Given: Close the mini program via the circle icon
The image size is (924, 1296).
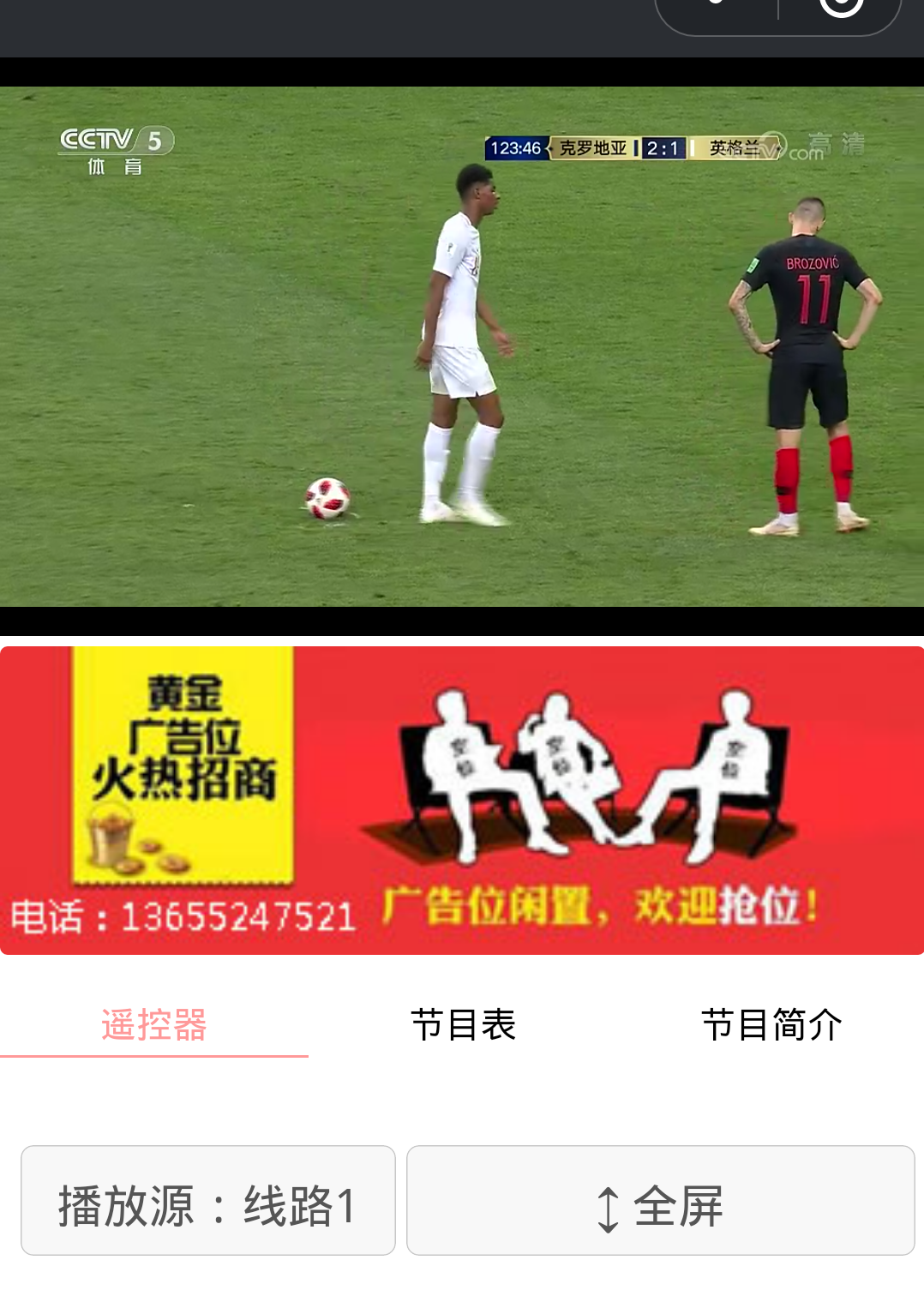Looking at the screenshot, I should coord(841,5).
